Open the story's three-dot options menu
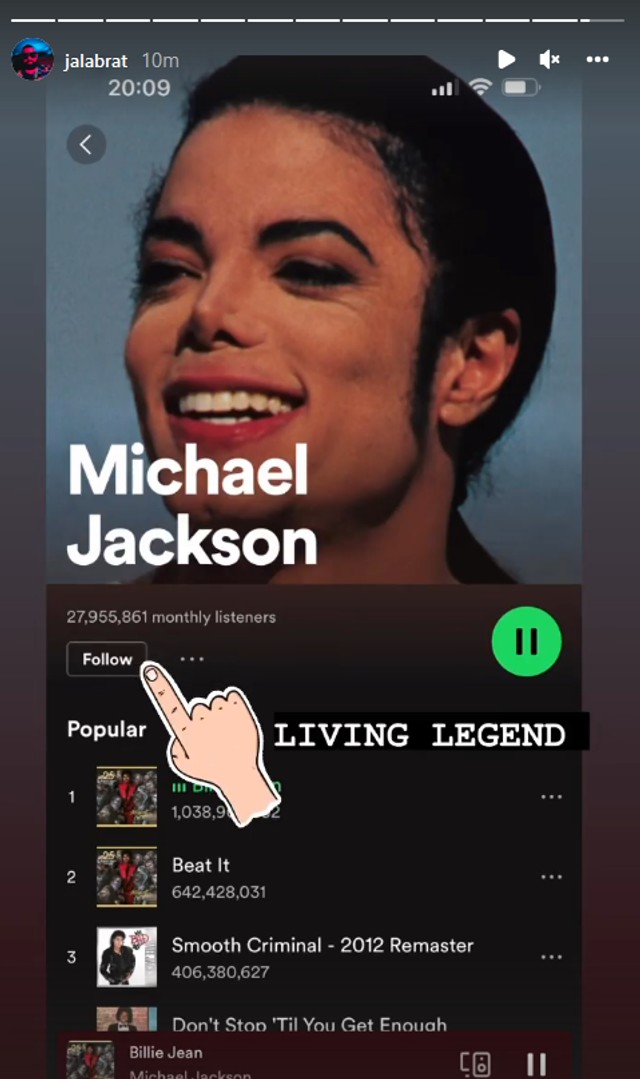Screen dimensions: 640x1079 pos(598,60)
